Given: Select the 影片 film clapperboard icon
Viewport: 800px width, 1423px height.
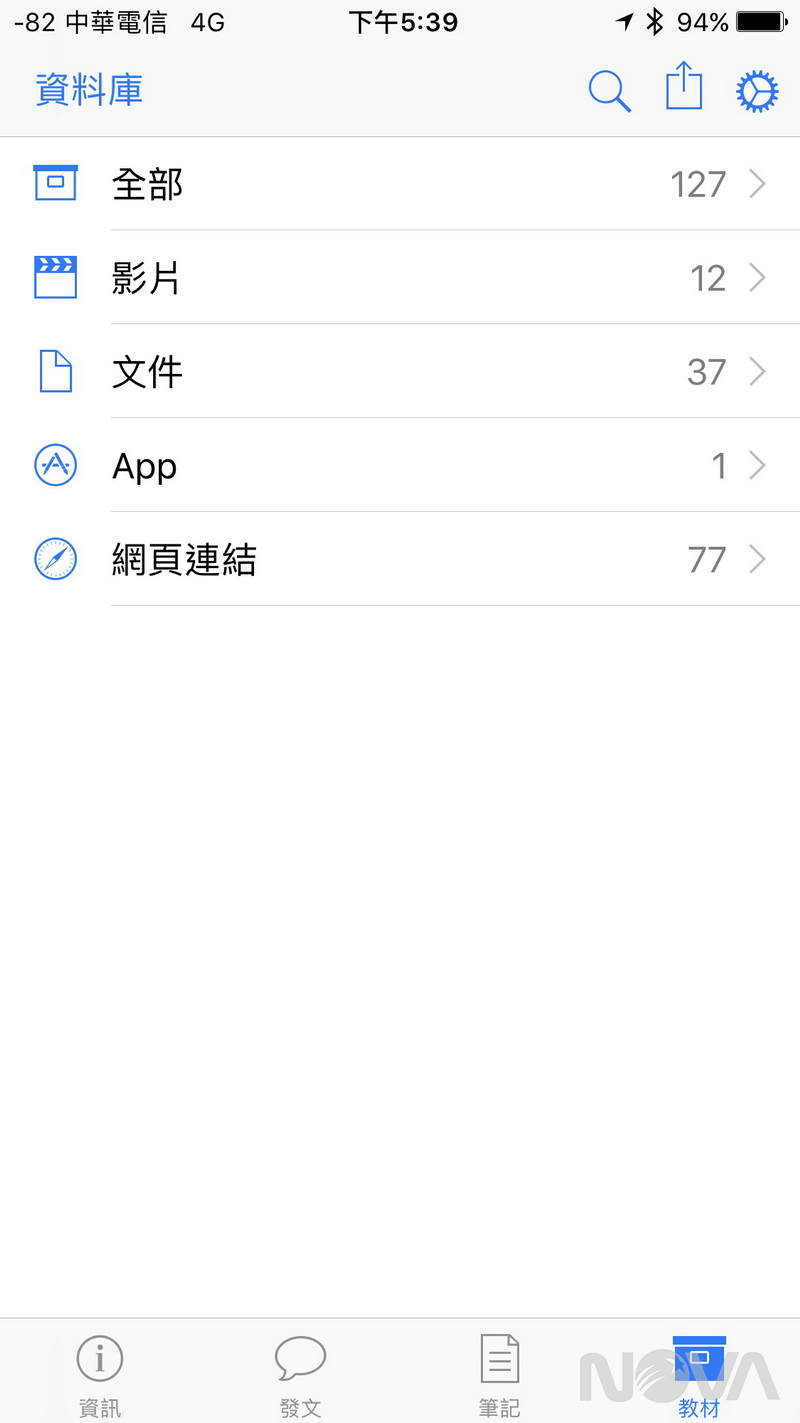Looking at the screenshot, I should [55, 277].
